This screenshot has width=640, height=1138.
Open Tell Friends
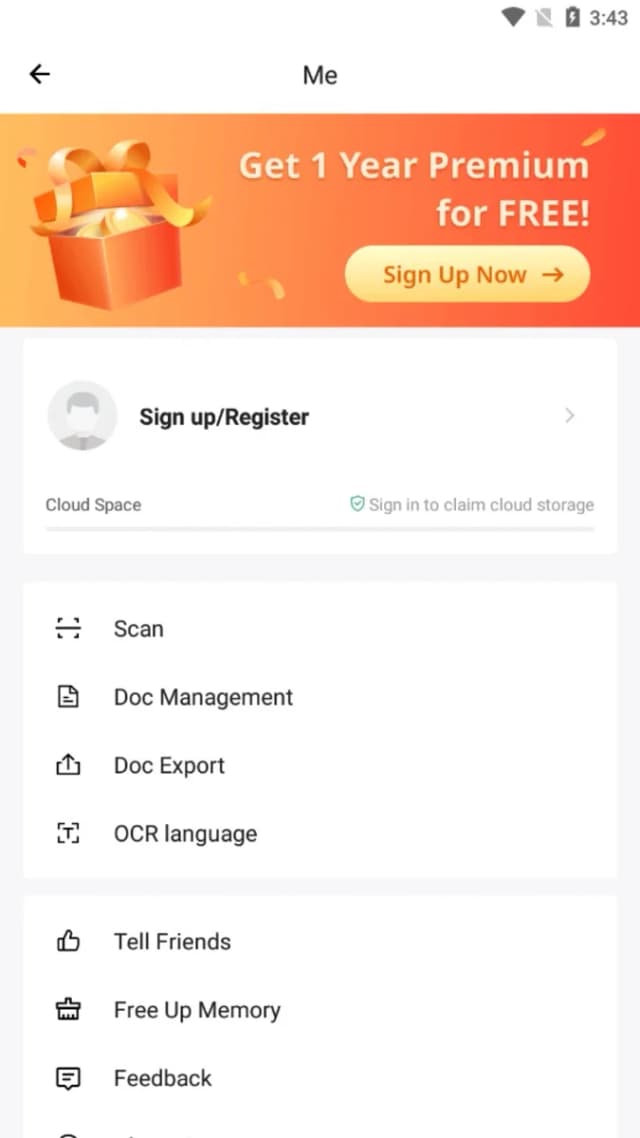point(320,941)
